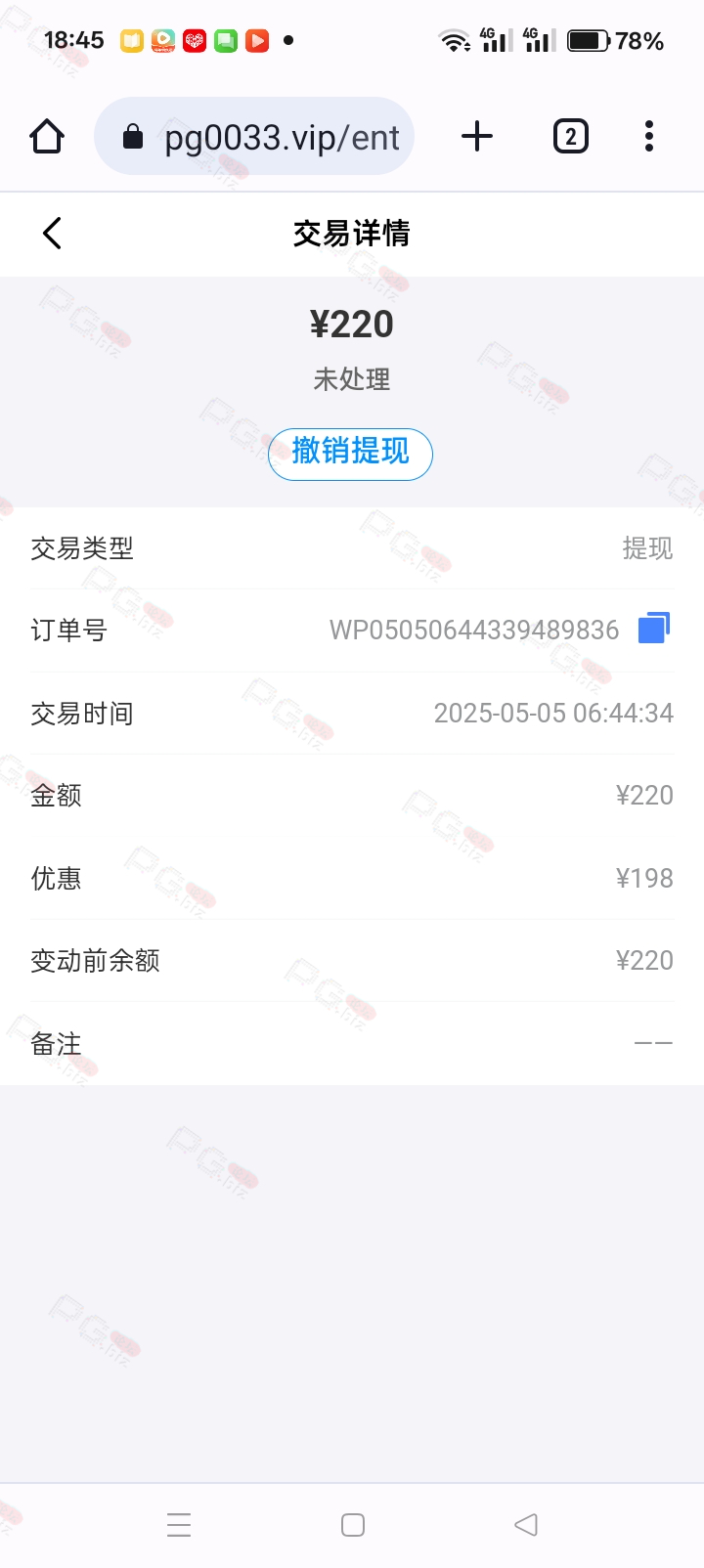Open the browser home page
Image resolution: width=704 pixels, height=1568 pixels.
[x=47, y=137]
